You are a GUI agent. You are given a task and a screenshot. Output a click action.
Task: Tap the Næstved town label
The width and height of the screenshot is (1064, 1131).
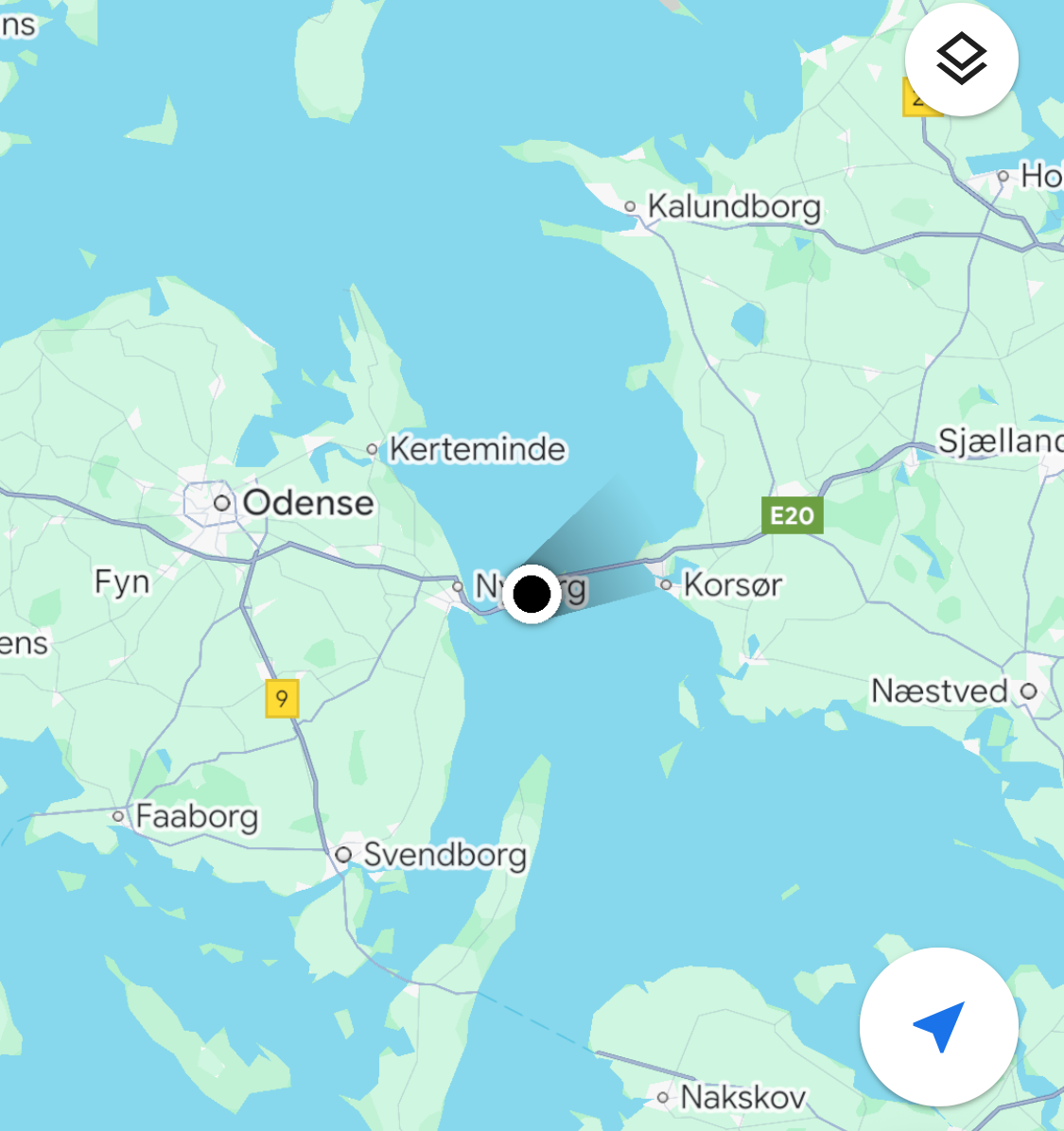(939, 691)
